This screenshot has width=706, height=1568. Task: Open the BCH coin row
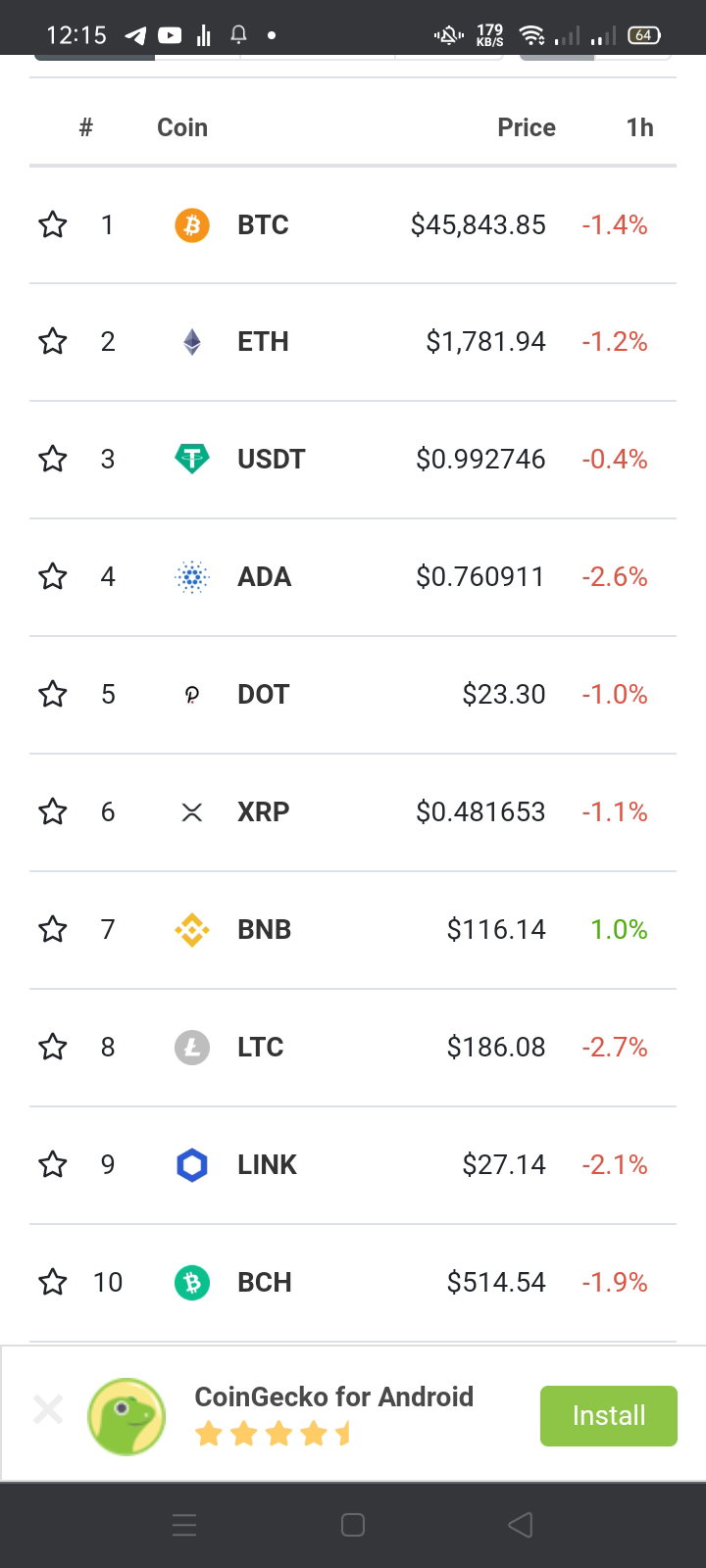tap(353, 1283)
